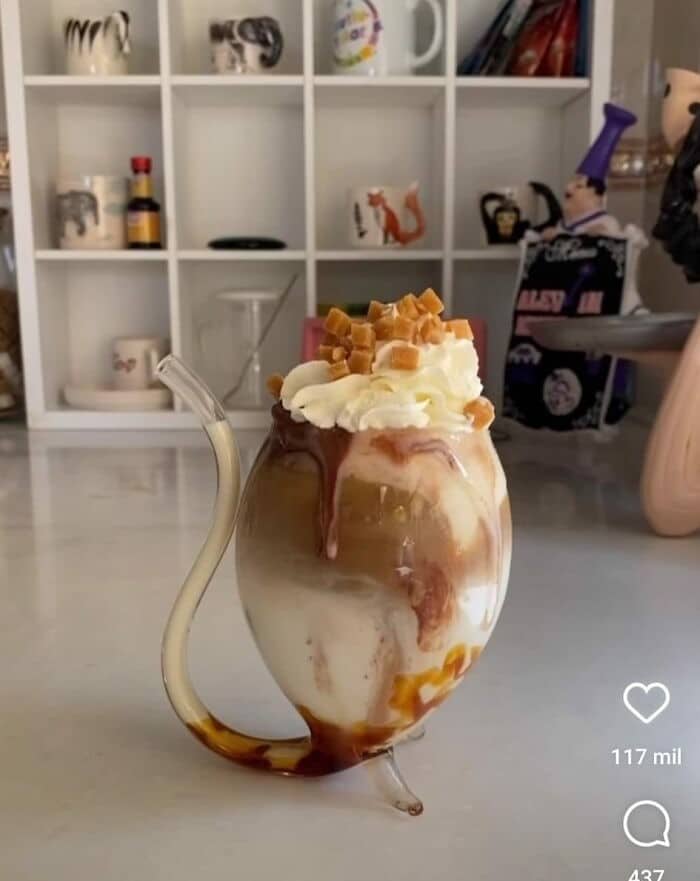Open the comments on this reel
The height and width of the screenshot is (881, 700).
point(646,824)
